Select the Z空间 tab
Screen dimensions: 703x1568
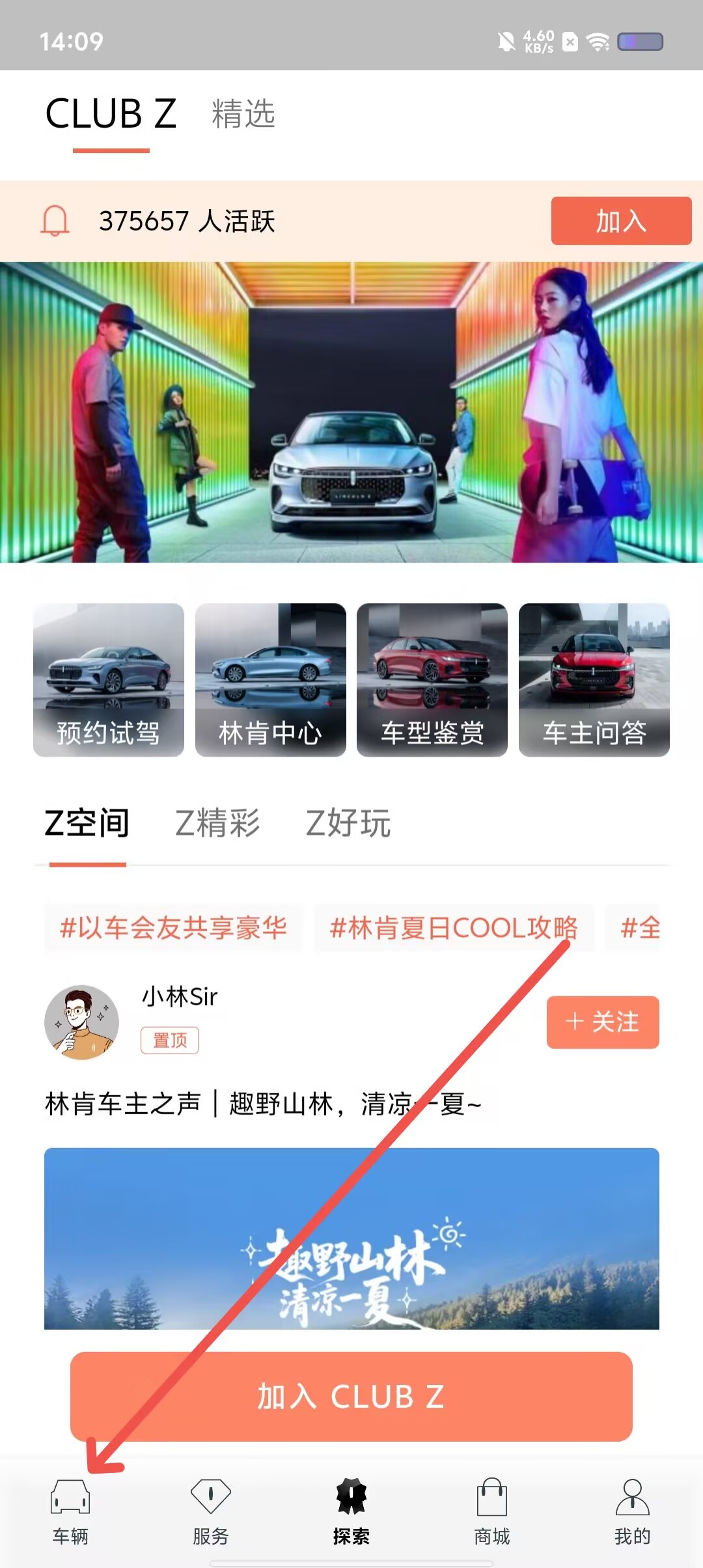[87, 823]
